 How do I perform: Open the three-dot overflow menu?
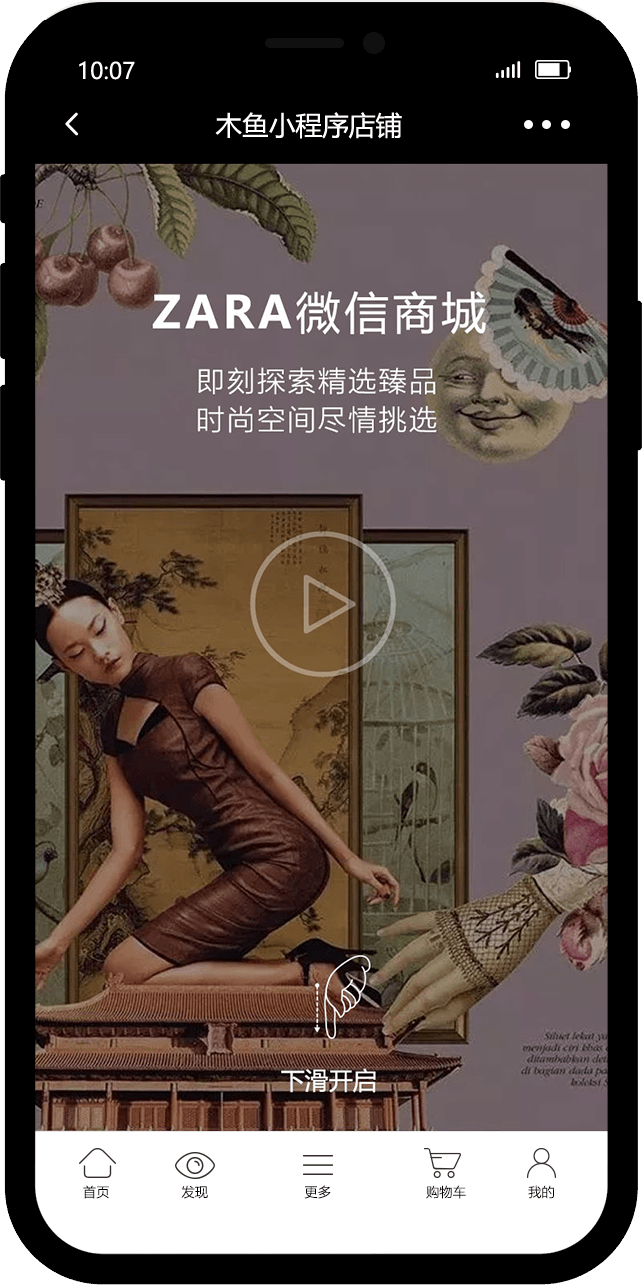pos(546,125)
